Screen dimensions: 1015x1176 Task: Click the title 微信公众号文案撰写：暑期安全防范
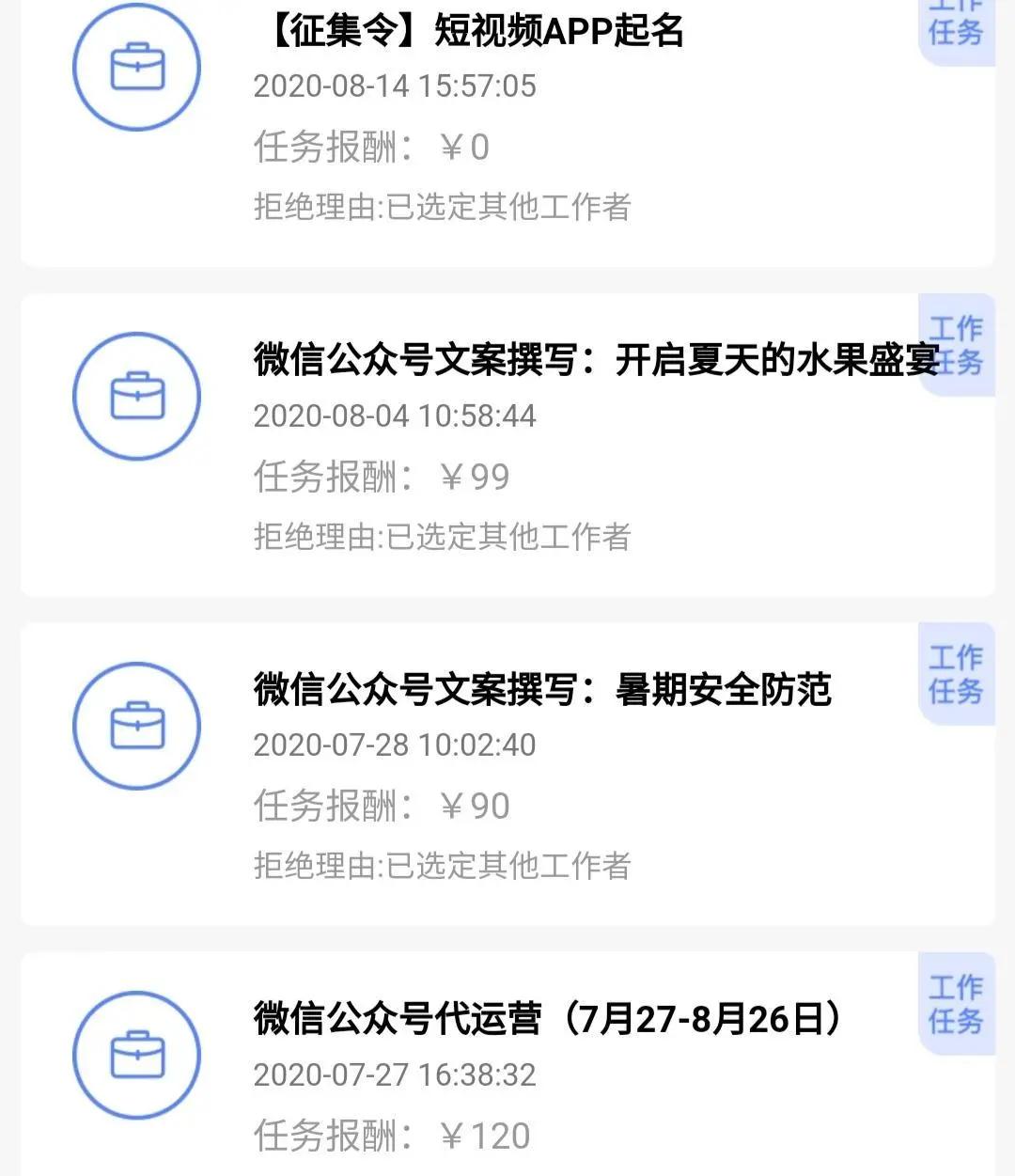tap(545, 689)
